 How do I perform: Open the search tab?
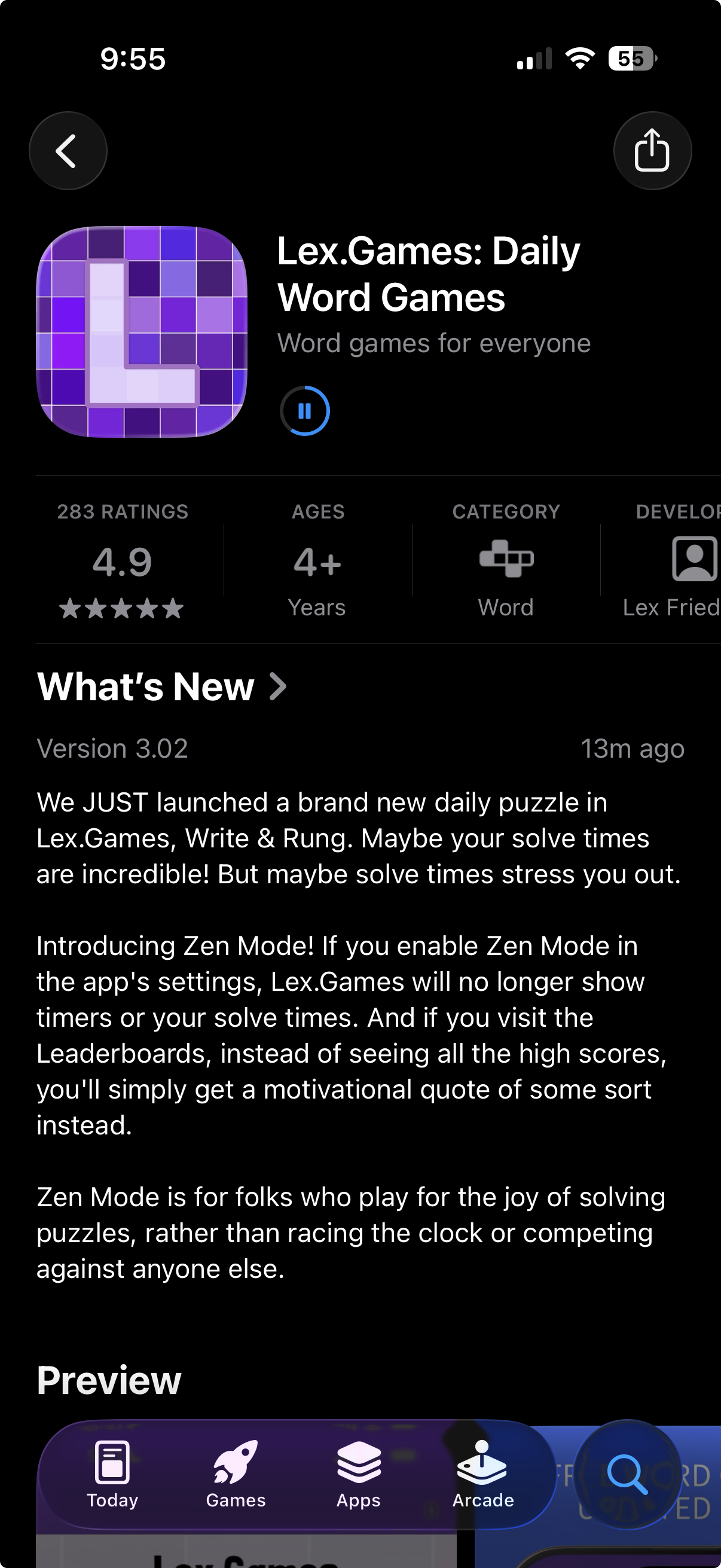tap(627, 1474)
